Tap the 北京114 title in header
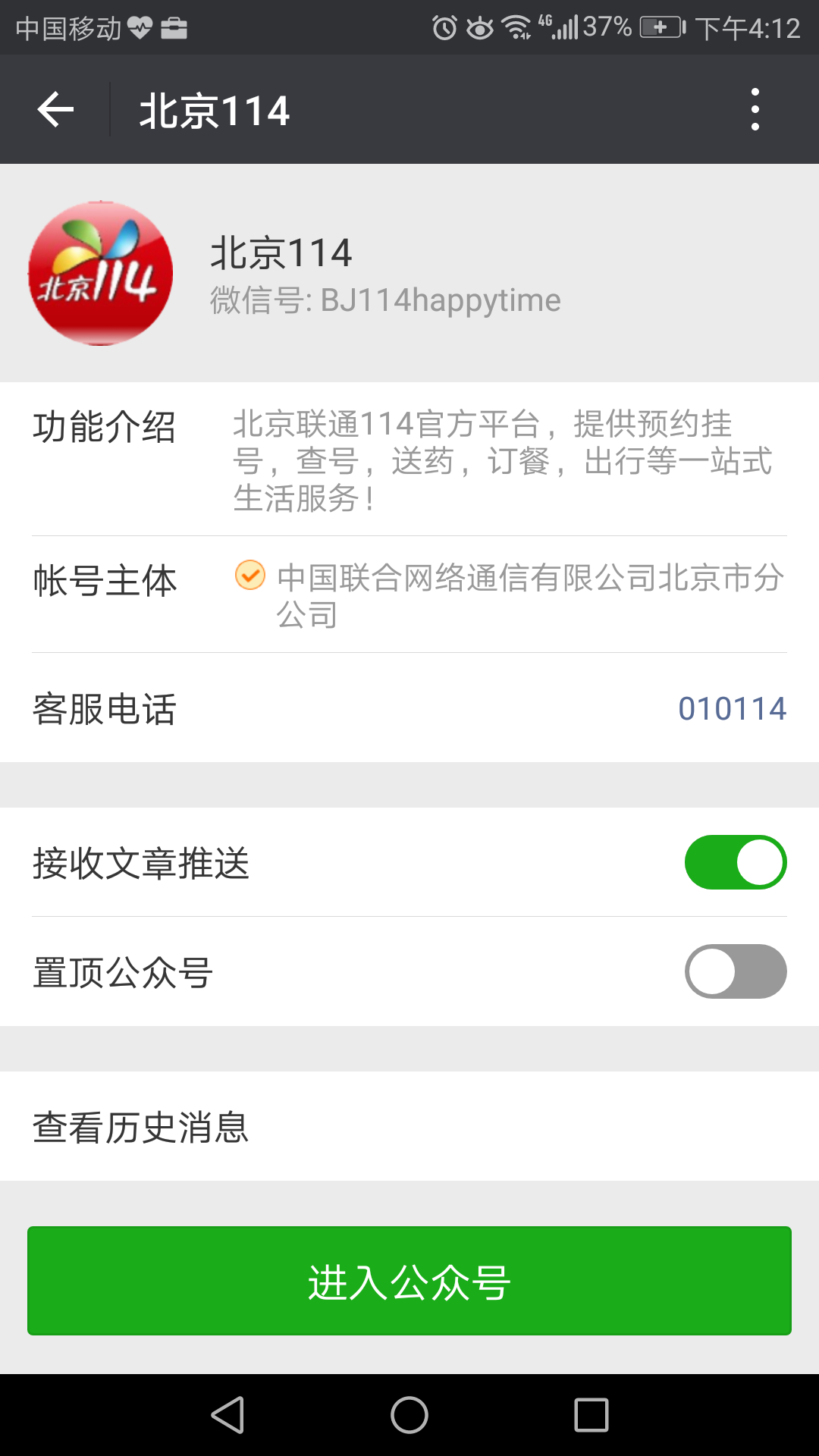The height and width of the screenshot is (1456, 819). [x=215, y=109]
